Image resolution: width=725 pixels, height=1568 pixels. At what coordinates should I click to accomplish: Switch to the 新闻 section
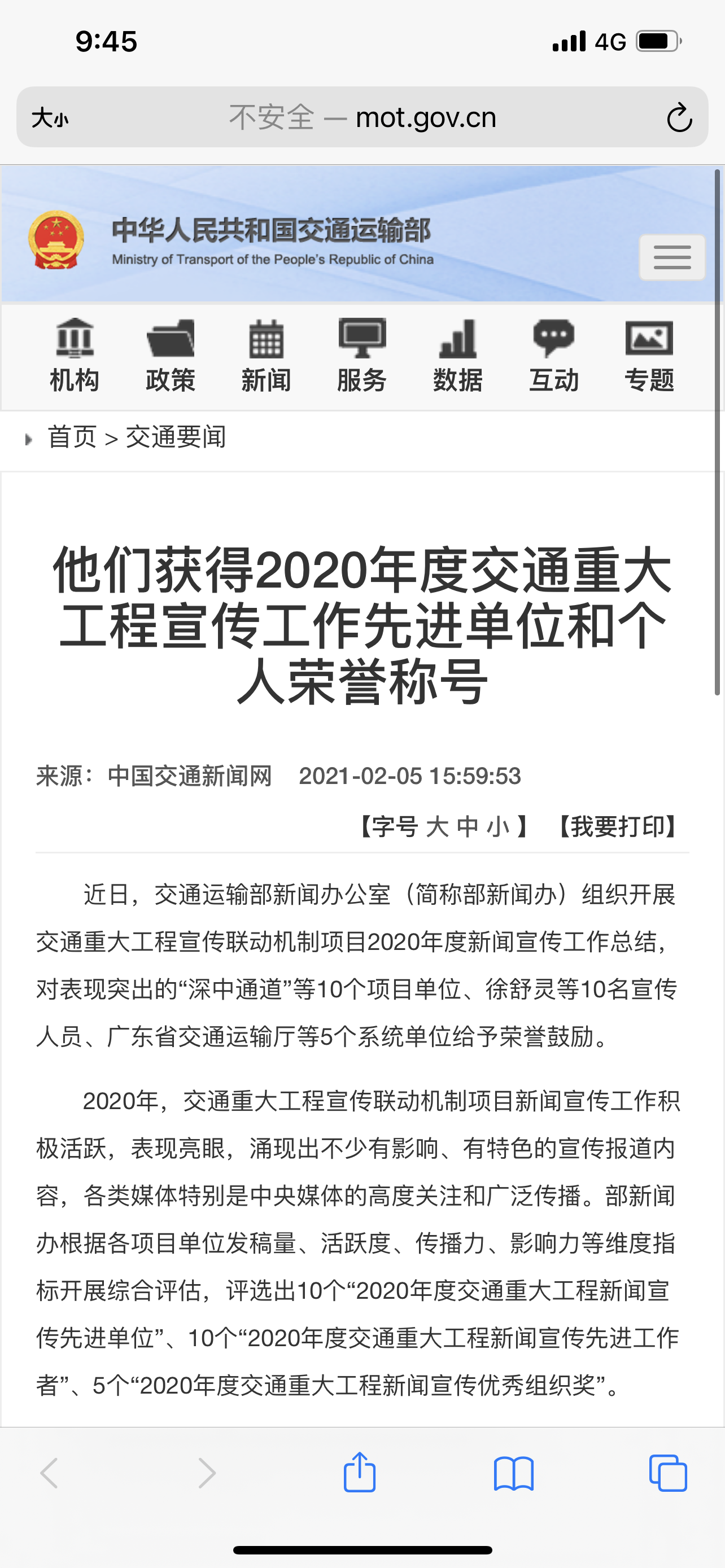(x=266, y=356)
